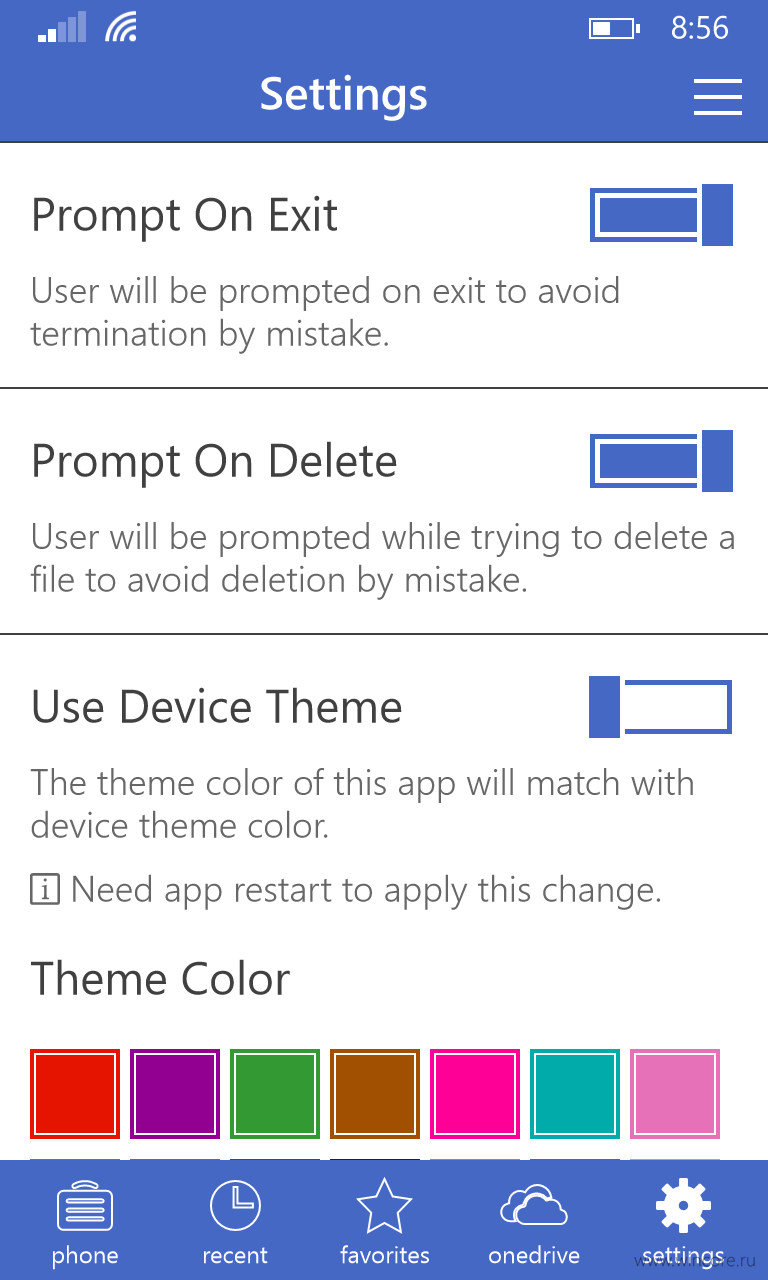The image size is (768, 1280).
Task: Turn off Prompt On Exit
Action: pyautogui.click(x=661, y=215)
